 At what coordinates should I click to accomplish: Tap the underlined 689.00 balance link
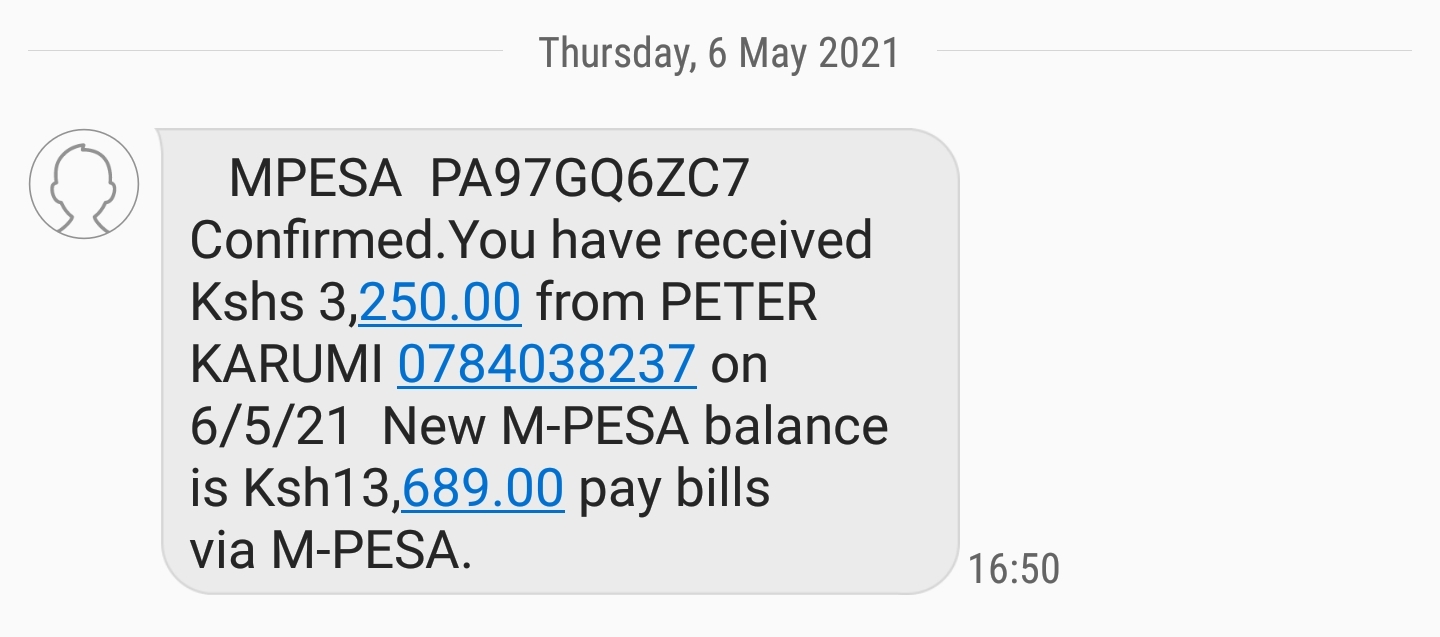click(x=483, y=490)
